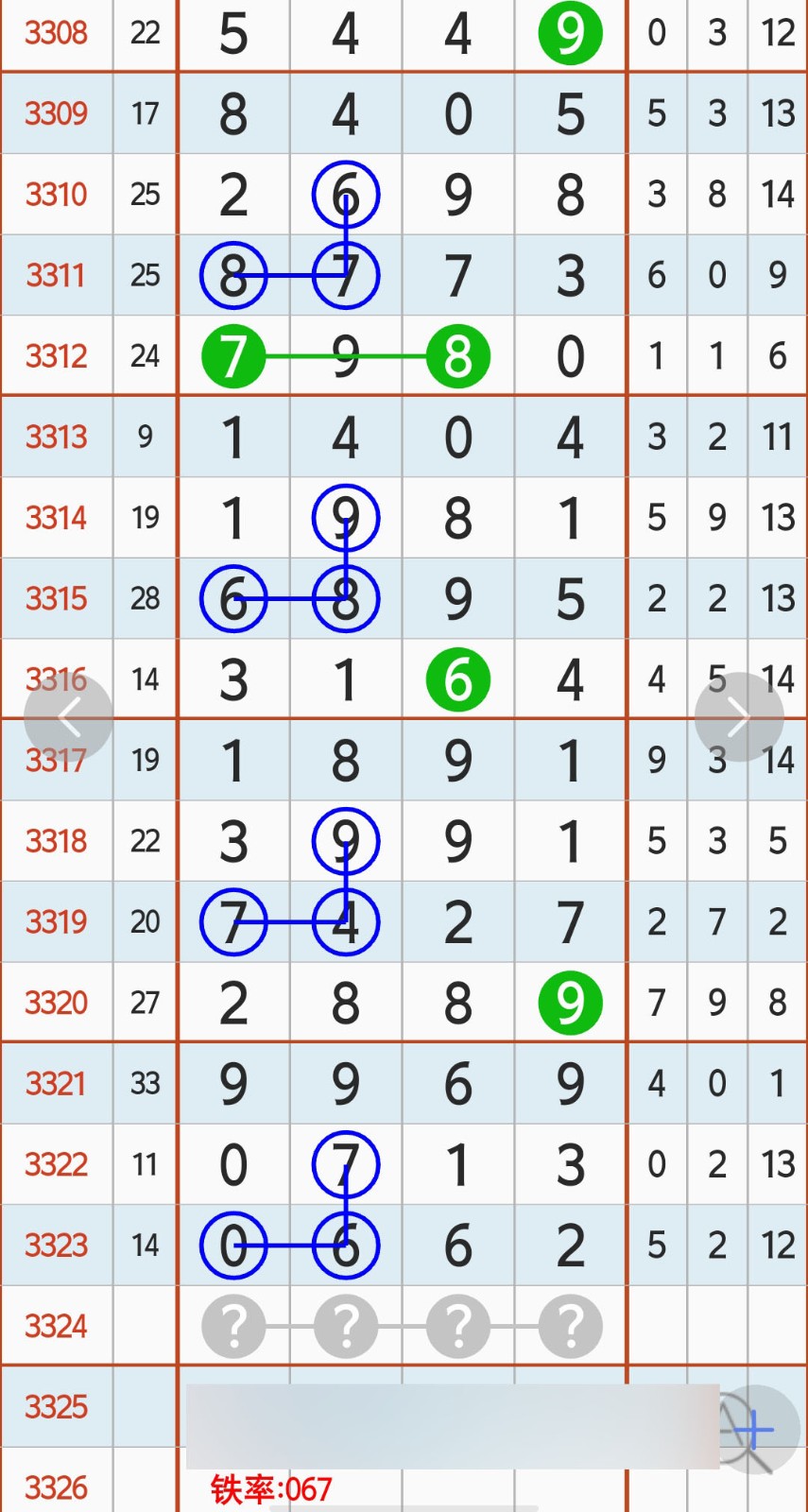Go to the previous chart page
808x1512 pixels.
pyautogui.click(x=68, y=717)
